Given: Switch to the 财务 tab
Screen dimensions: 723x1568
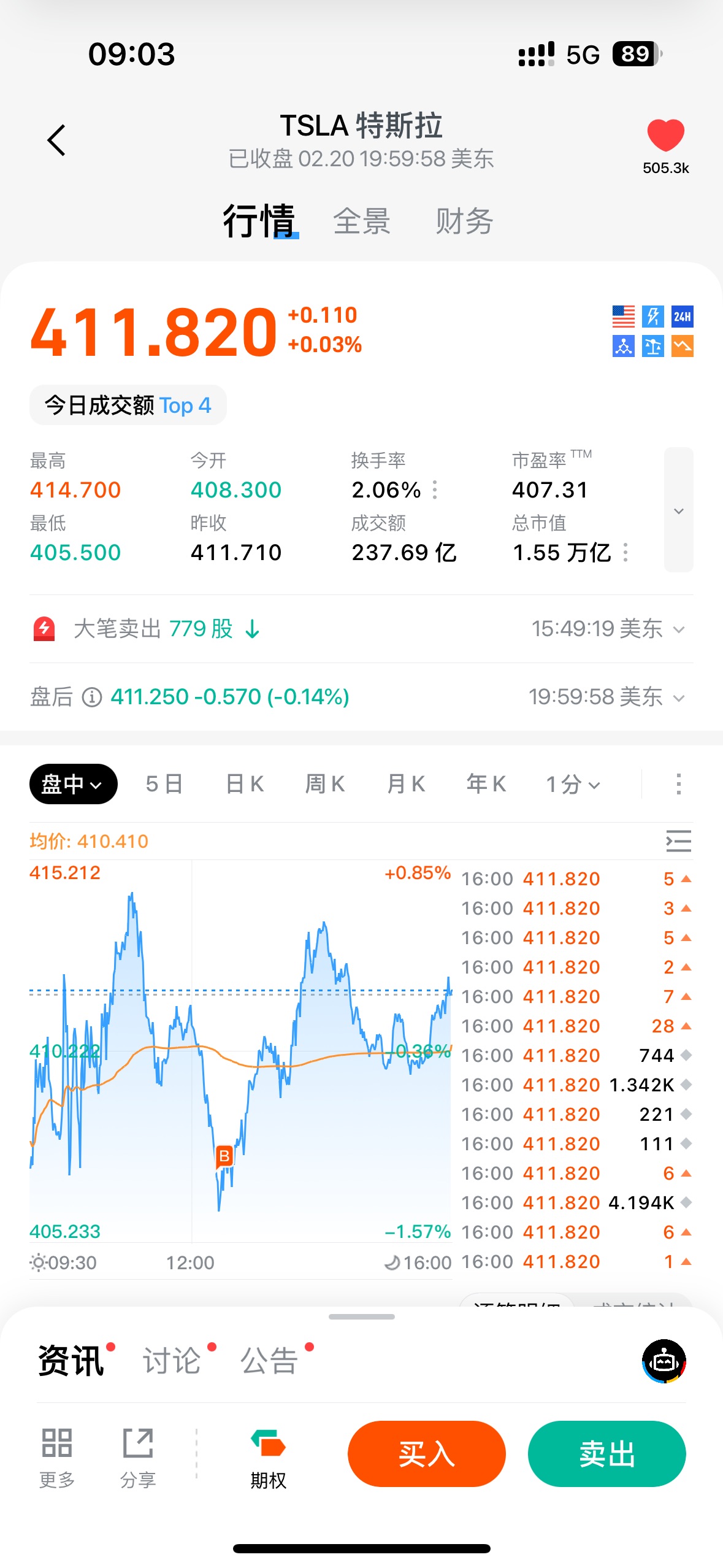Looking at the screenshot, I should 464,221.
